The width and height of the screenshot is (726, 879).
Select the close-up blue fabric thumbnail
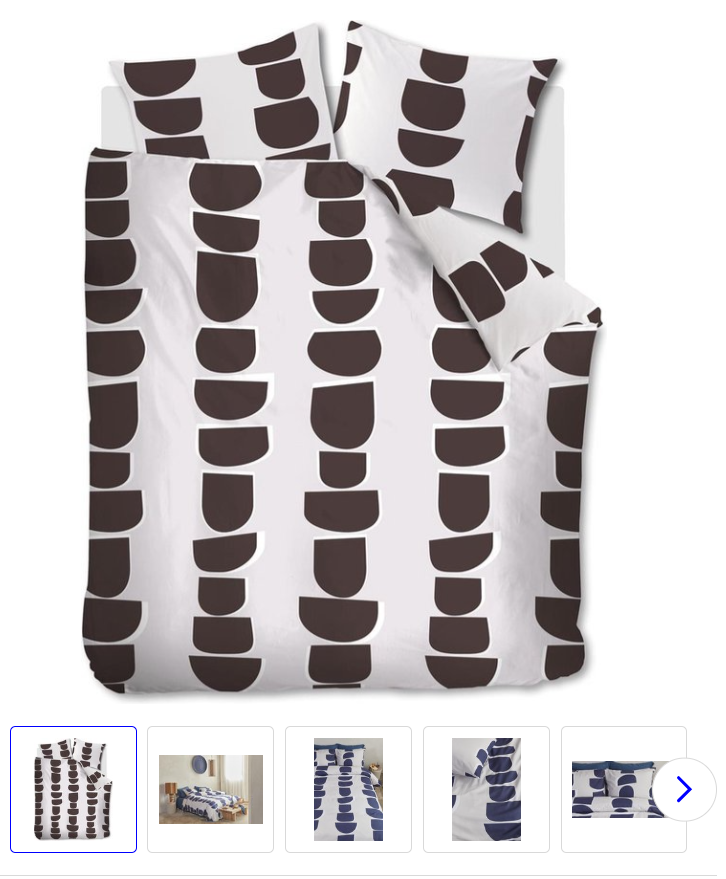coord(486,789)
